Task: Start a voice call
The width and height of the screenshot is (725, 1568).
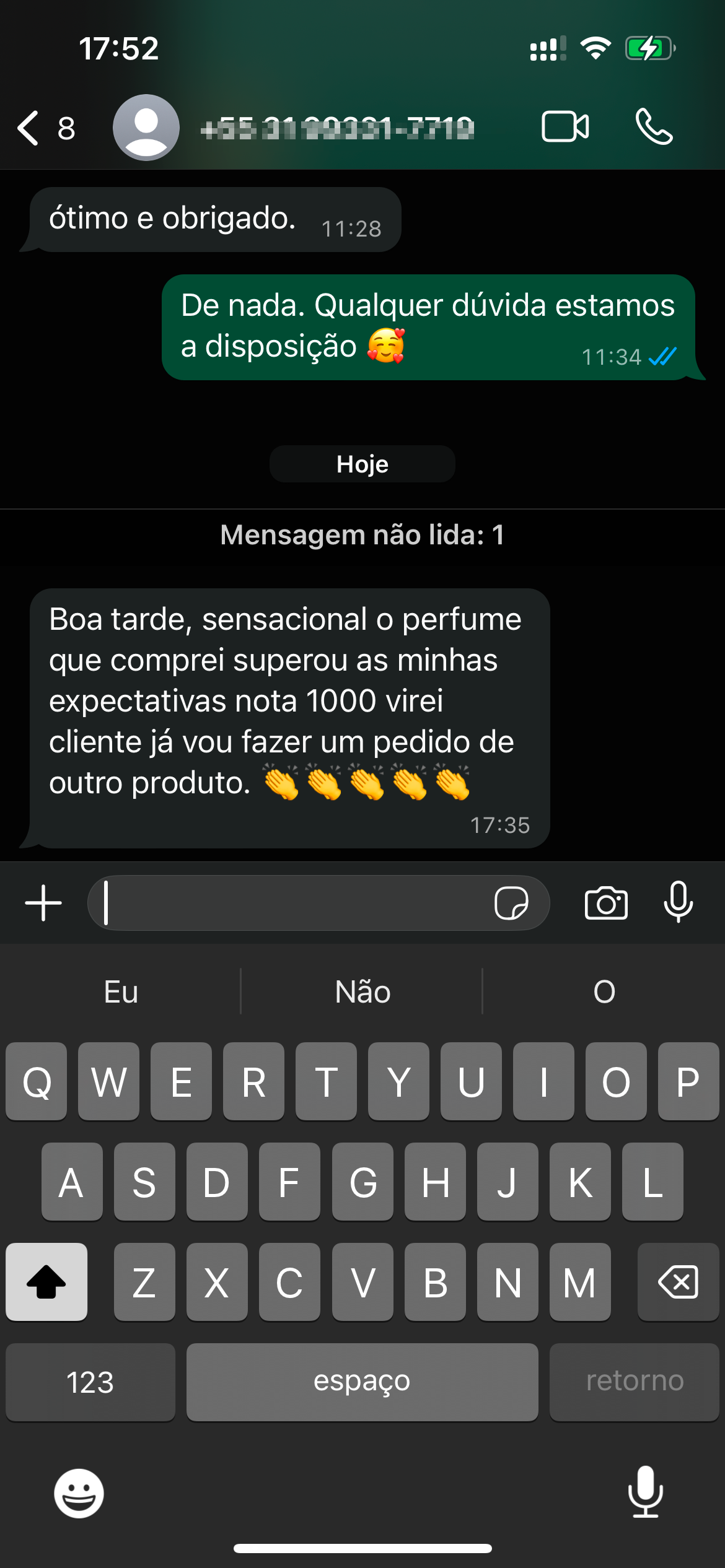Action: click(x=654, y=127)
